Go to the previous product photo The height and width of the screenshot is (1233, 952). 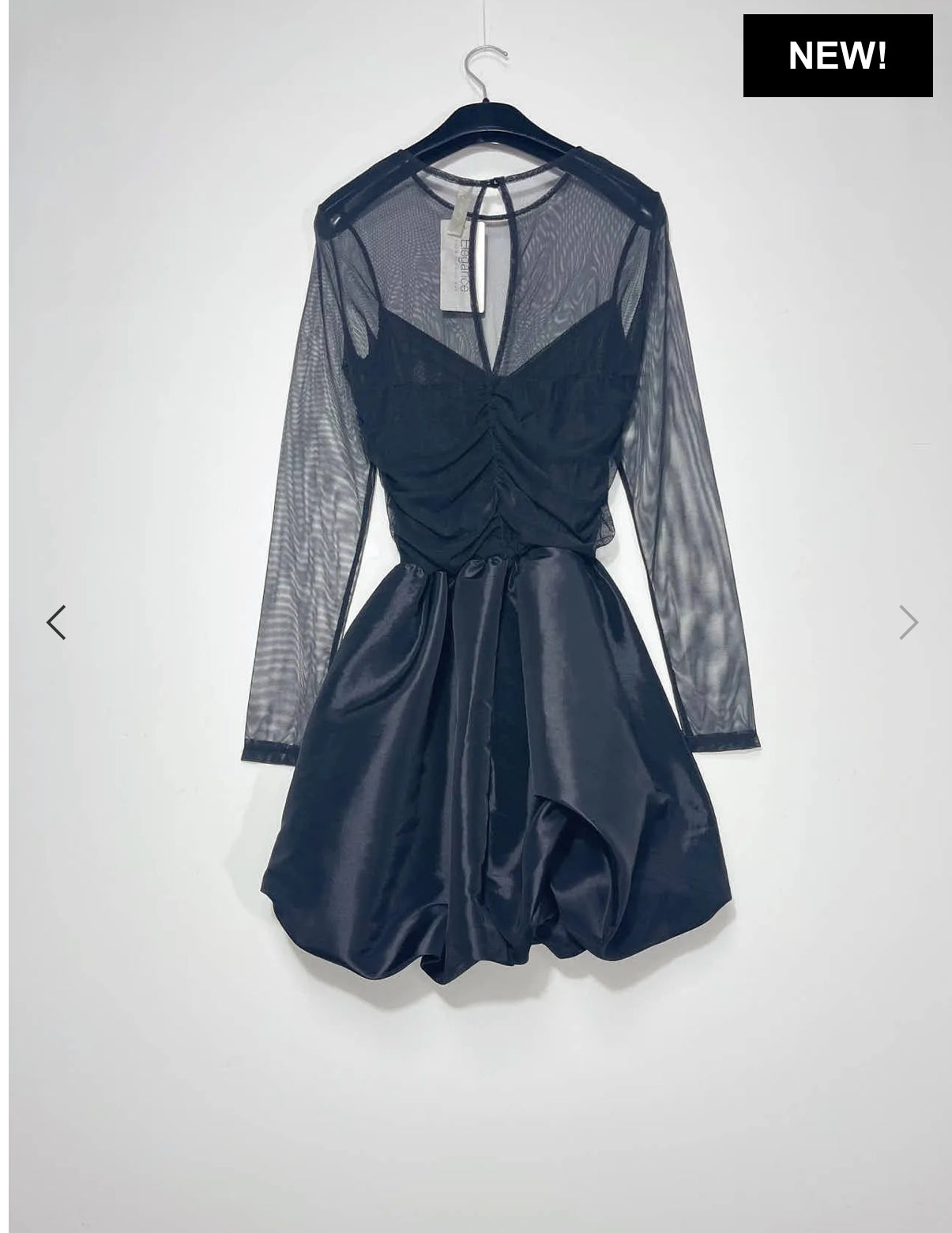(x=56, y=622)
